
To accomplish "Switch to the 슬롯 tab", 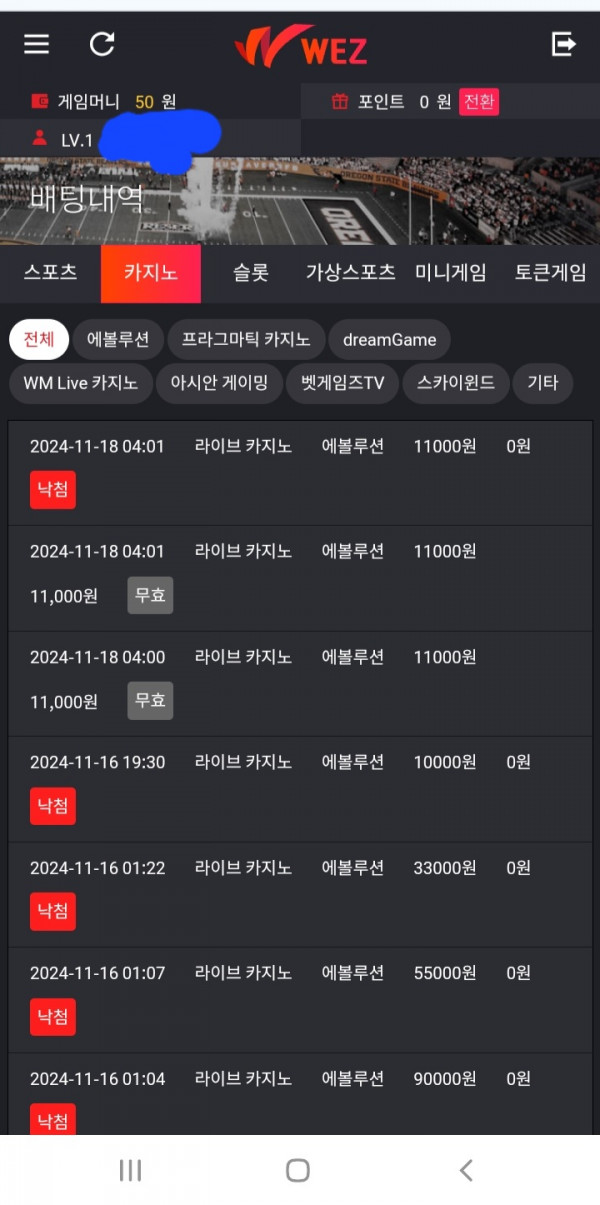I will 251,273.
